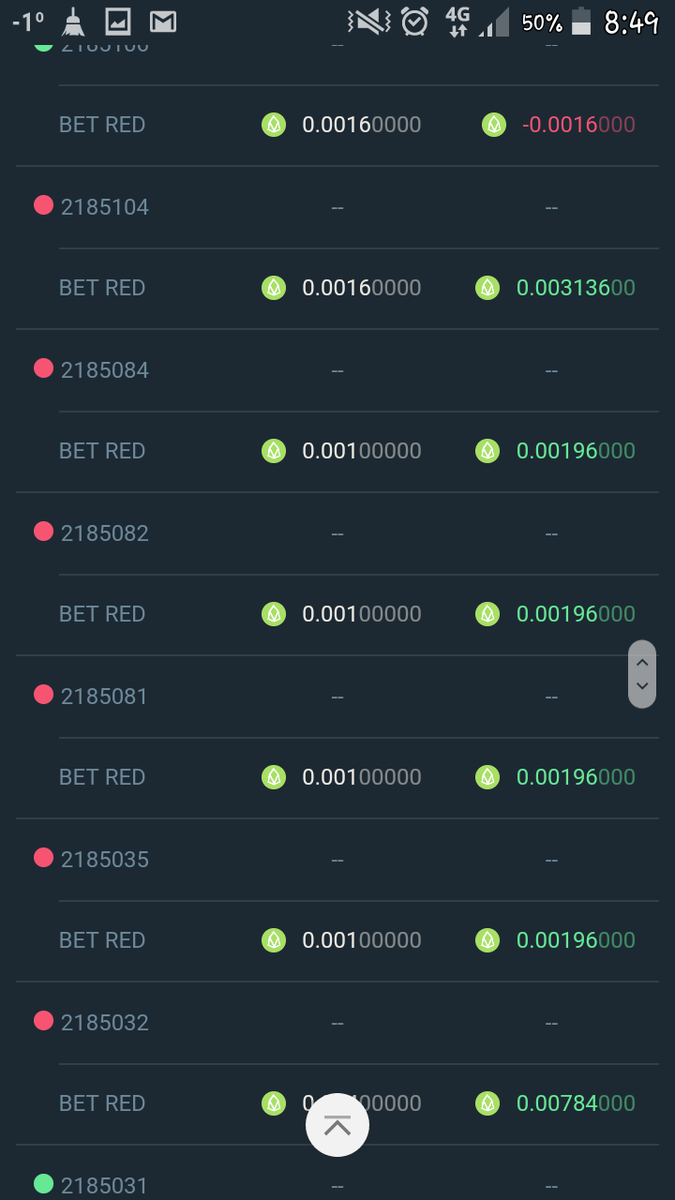675x1200 pixels.
Task: Tap the up chevron on side scroller
Action: [642, 662]
